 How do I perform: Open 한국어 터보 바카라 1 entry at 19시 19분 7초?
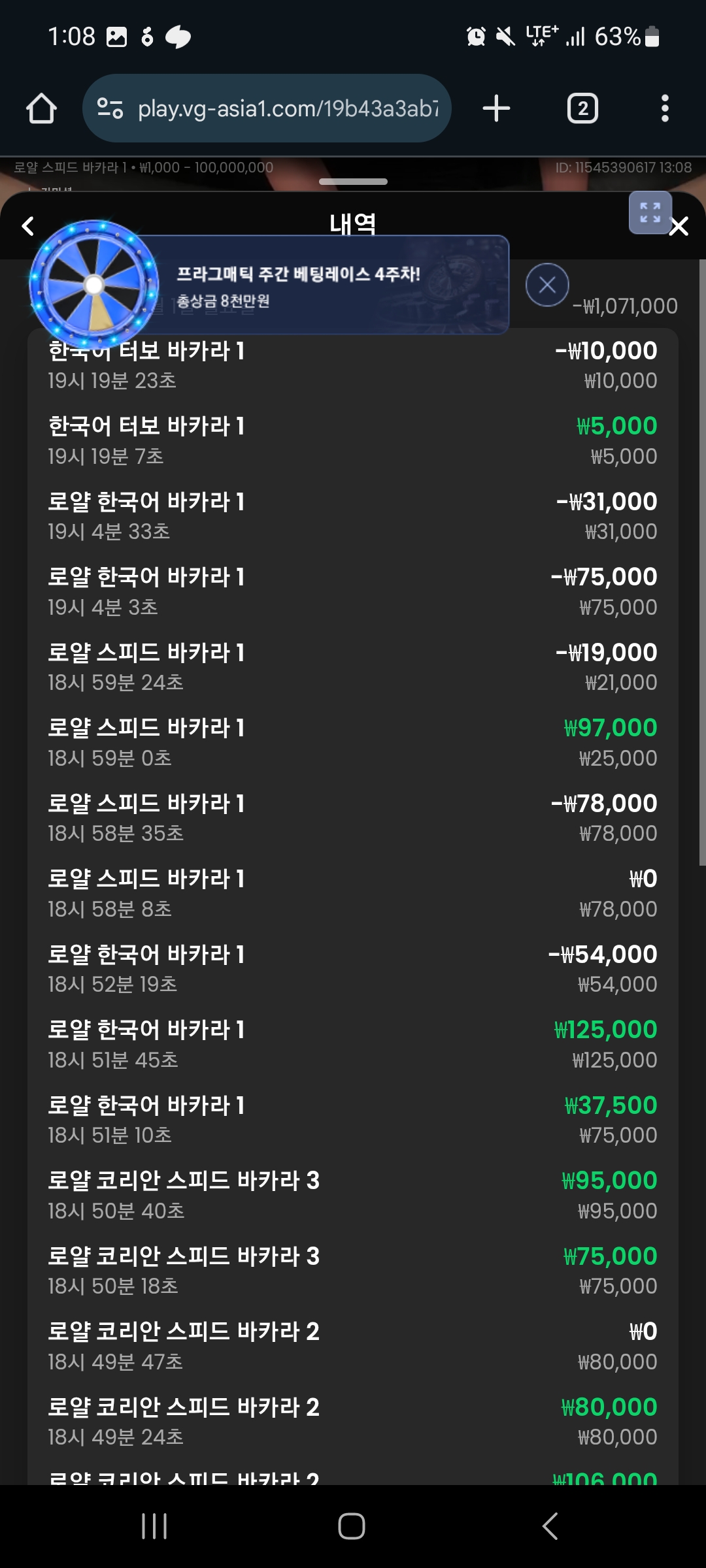[353, 440]
